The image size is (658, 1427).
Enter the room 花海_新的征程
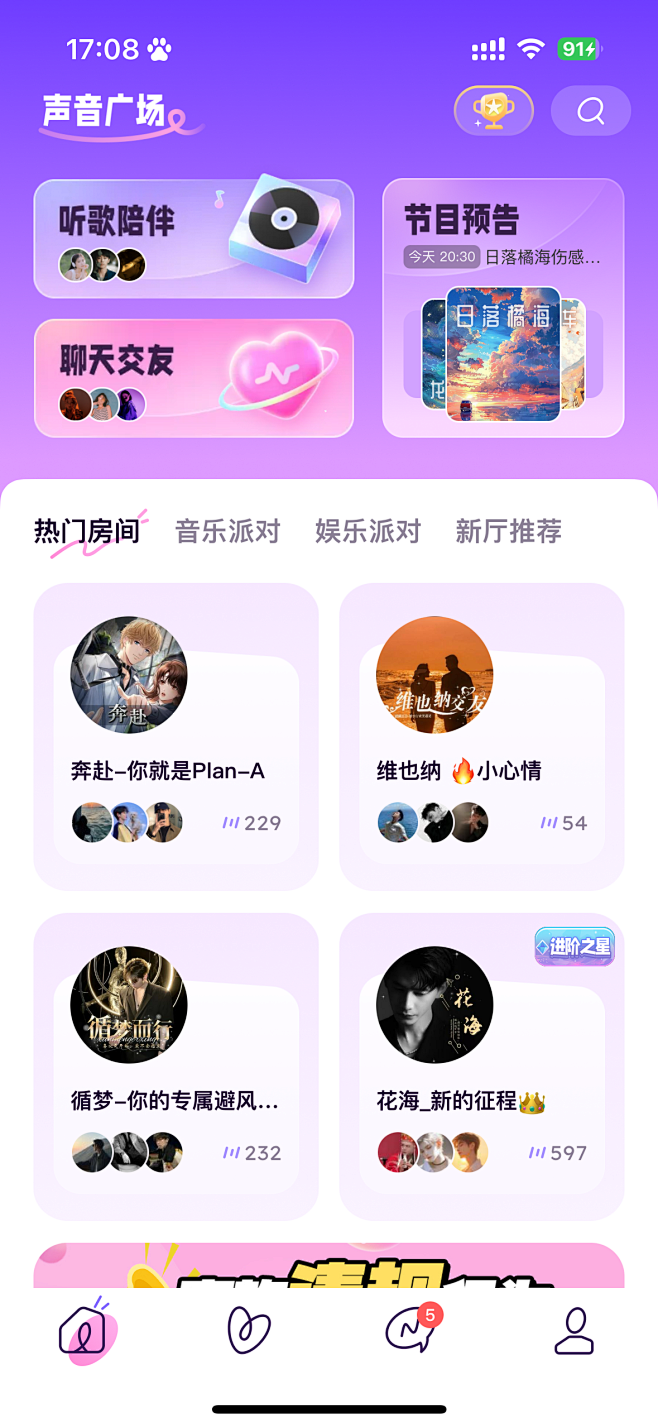pos(482,1067)
